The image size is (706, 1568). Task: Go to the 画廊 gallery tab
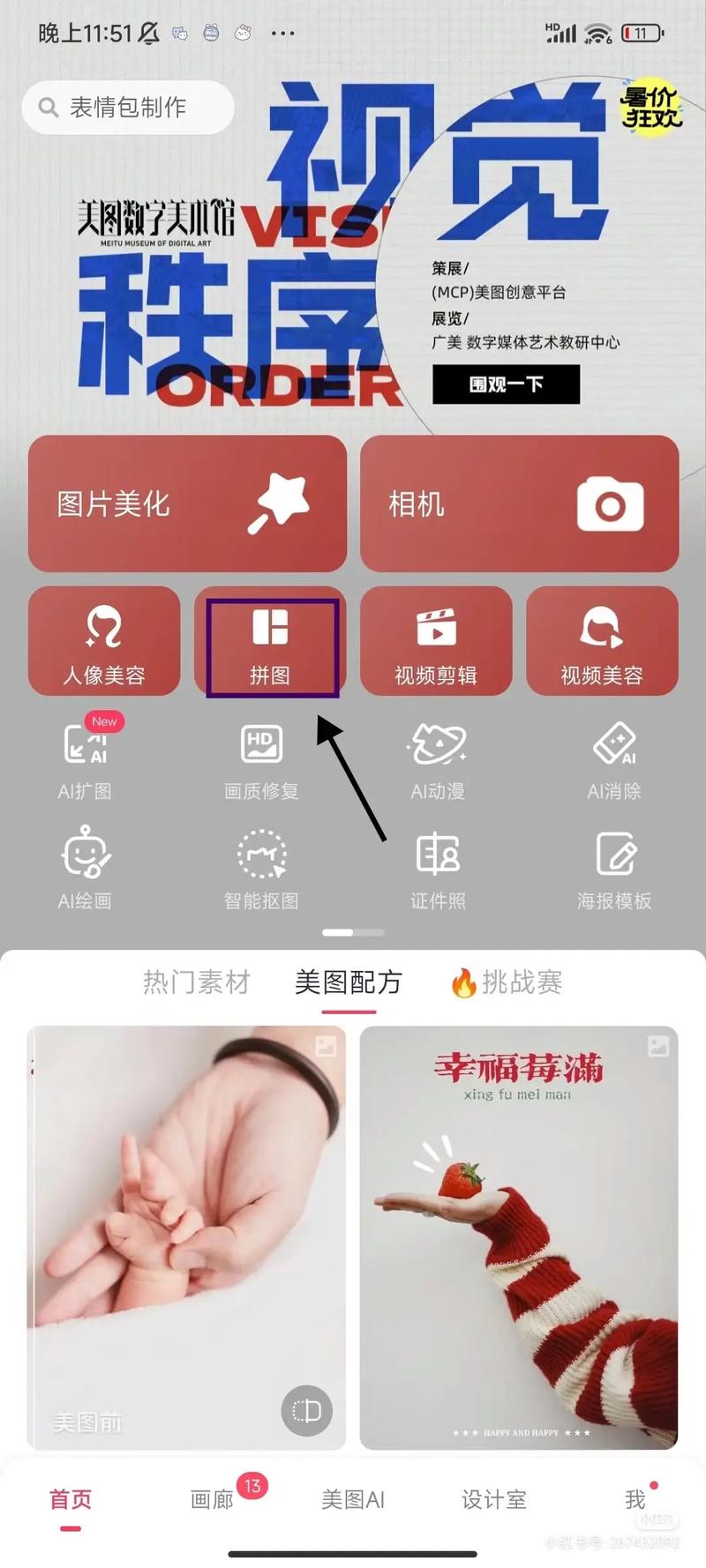(212, 1499)
